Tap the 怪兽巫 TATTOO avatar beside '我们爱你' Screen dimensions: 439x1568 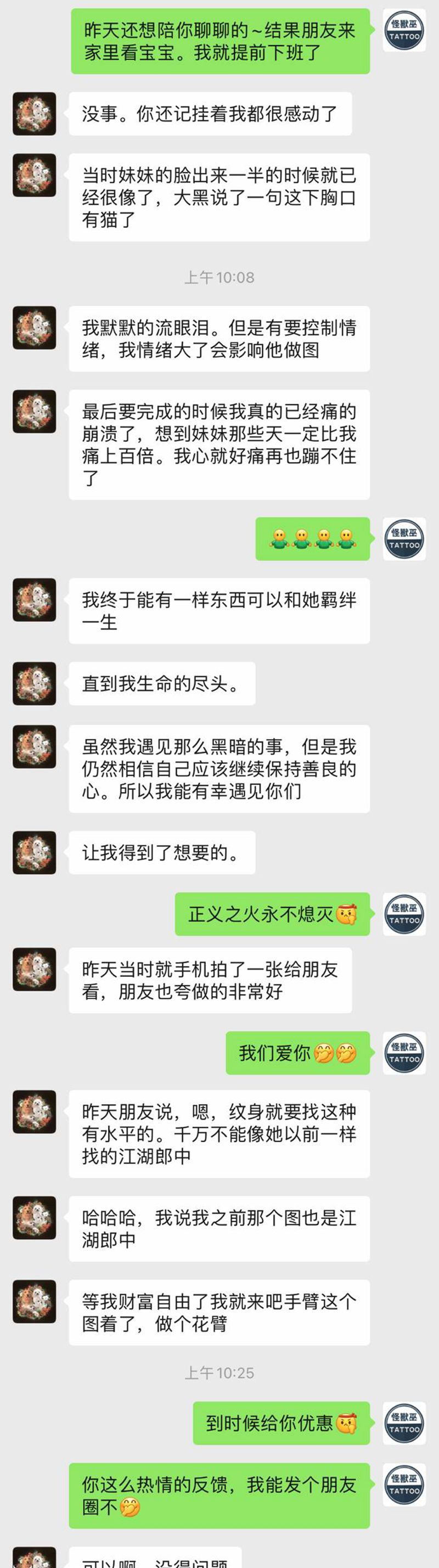404,1053
